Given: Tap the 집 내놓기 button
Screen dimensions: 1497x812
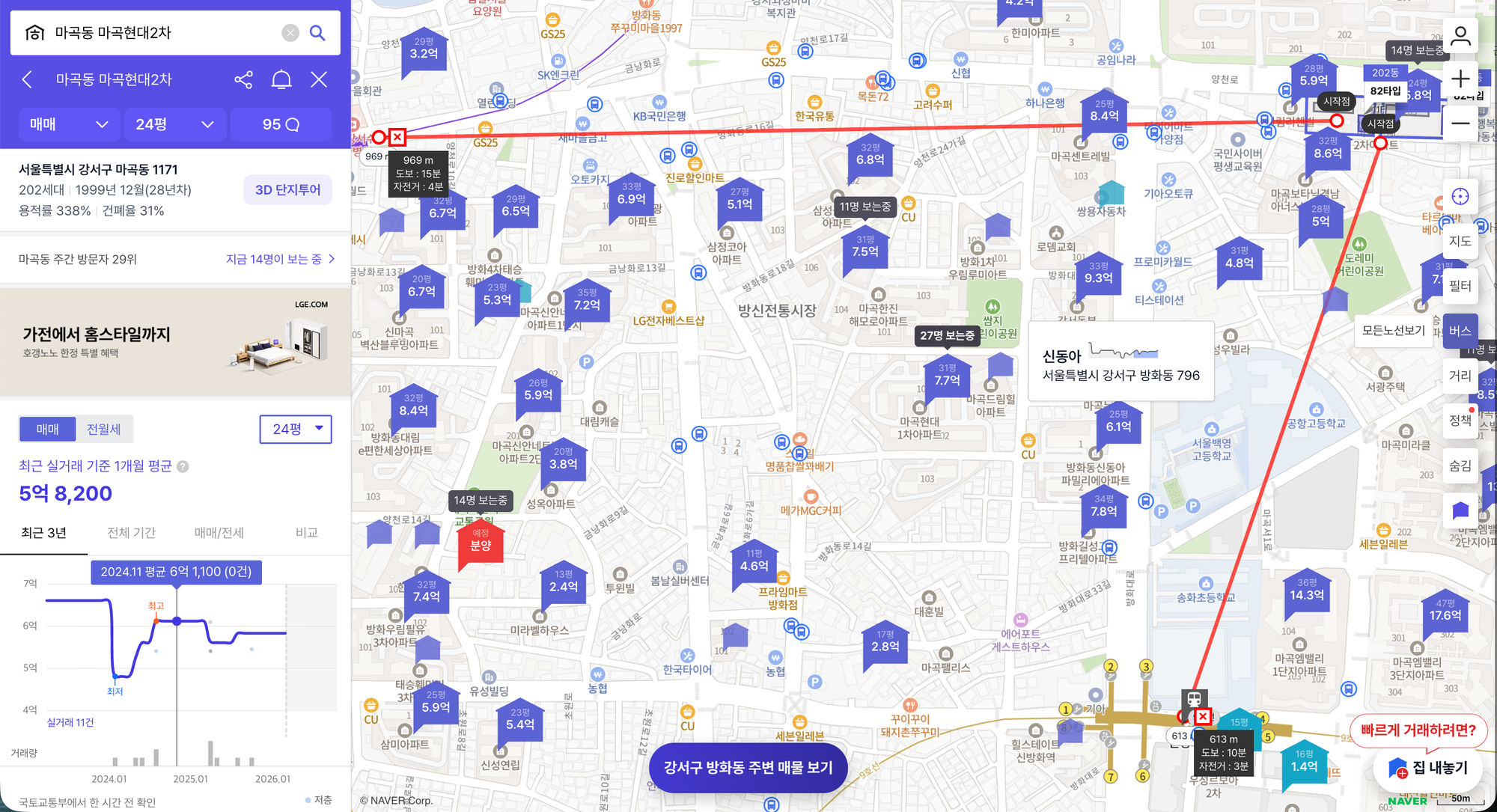Looking at the screenshot, I should pos(1428,768).
